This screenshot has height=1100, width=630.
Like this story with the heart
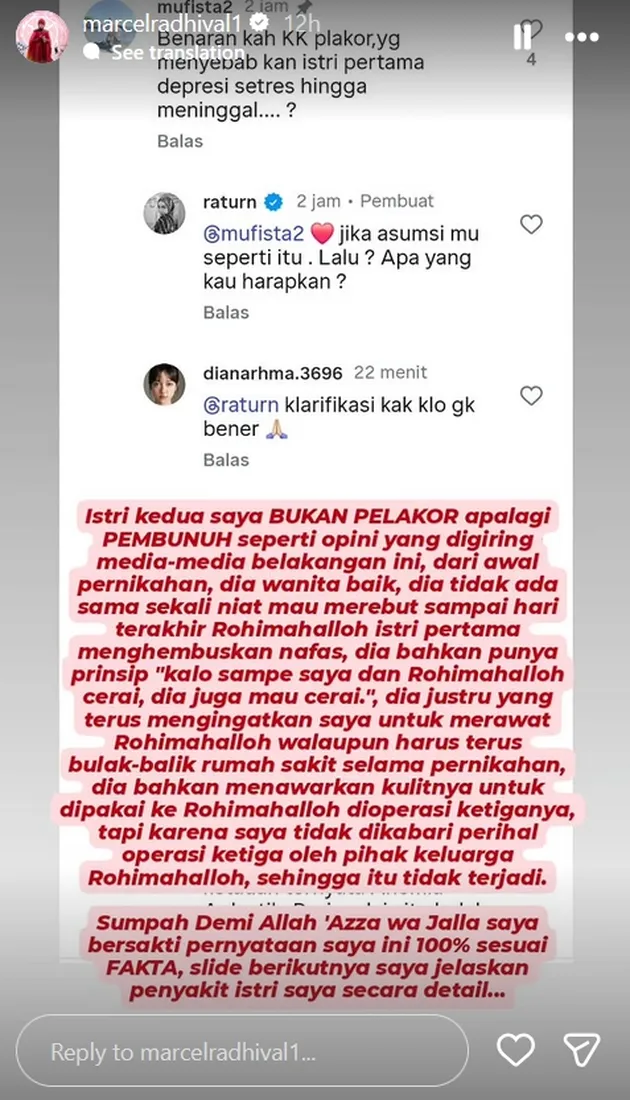[x=516, y=1050]
